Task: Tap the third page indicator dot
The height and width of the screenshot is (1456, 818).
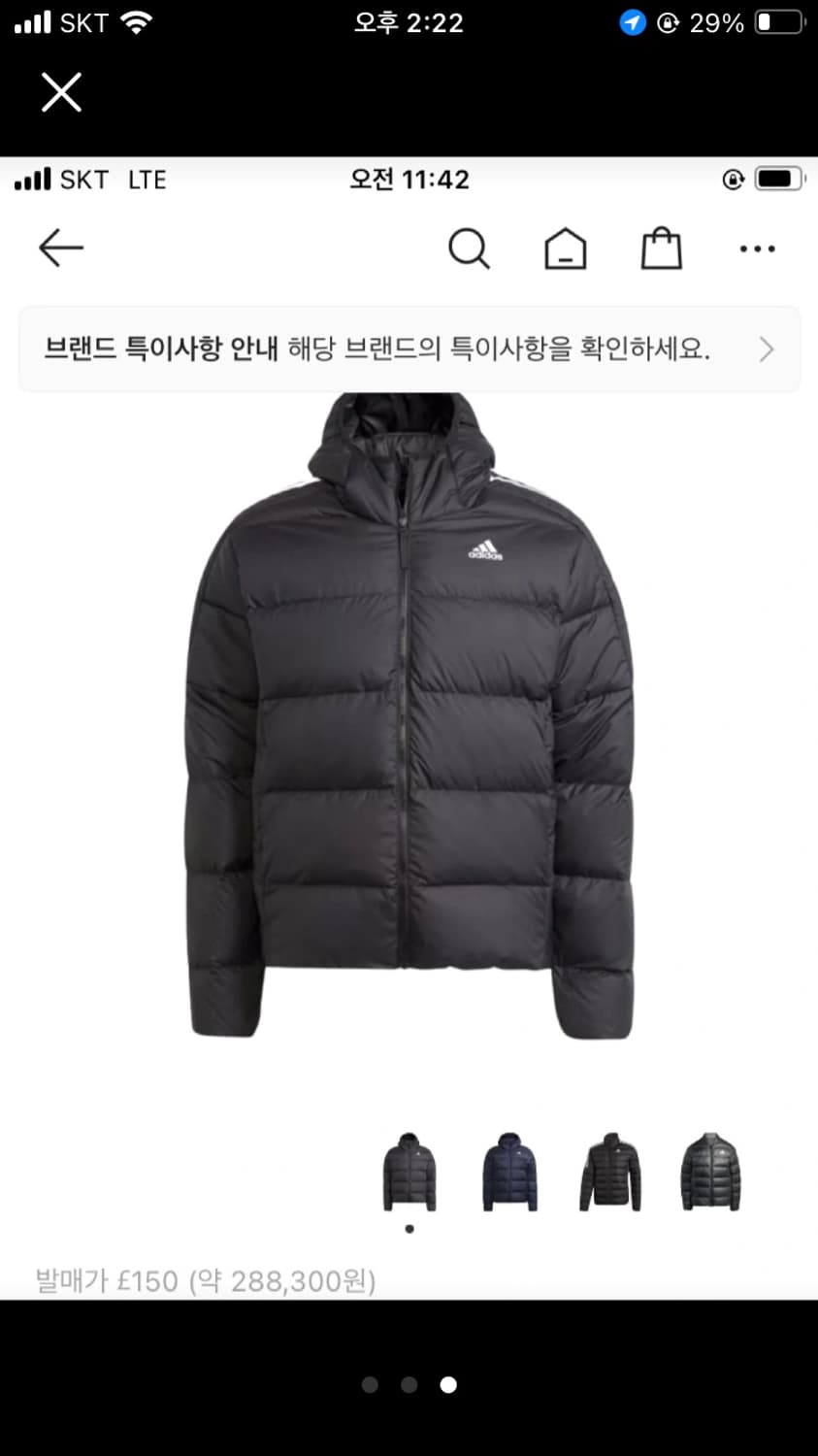Action: [x=448, y=1385]
